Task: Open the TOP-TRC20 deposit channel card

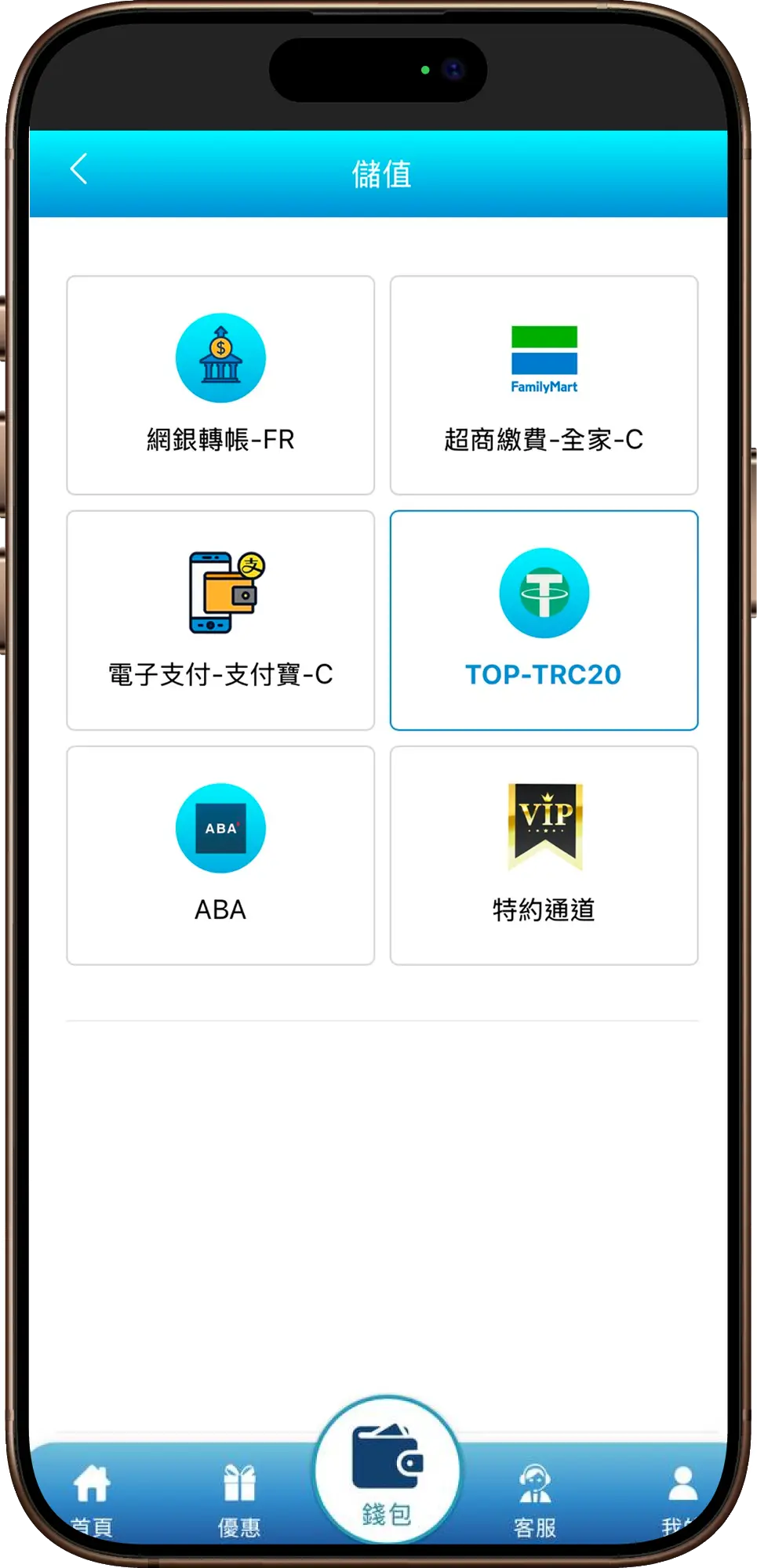Action: (544, 619)
